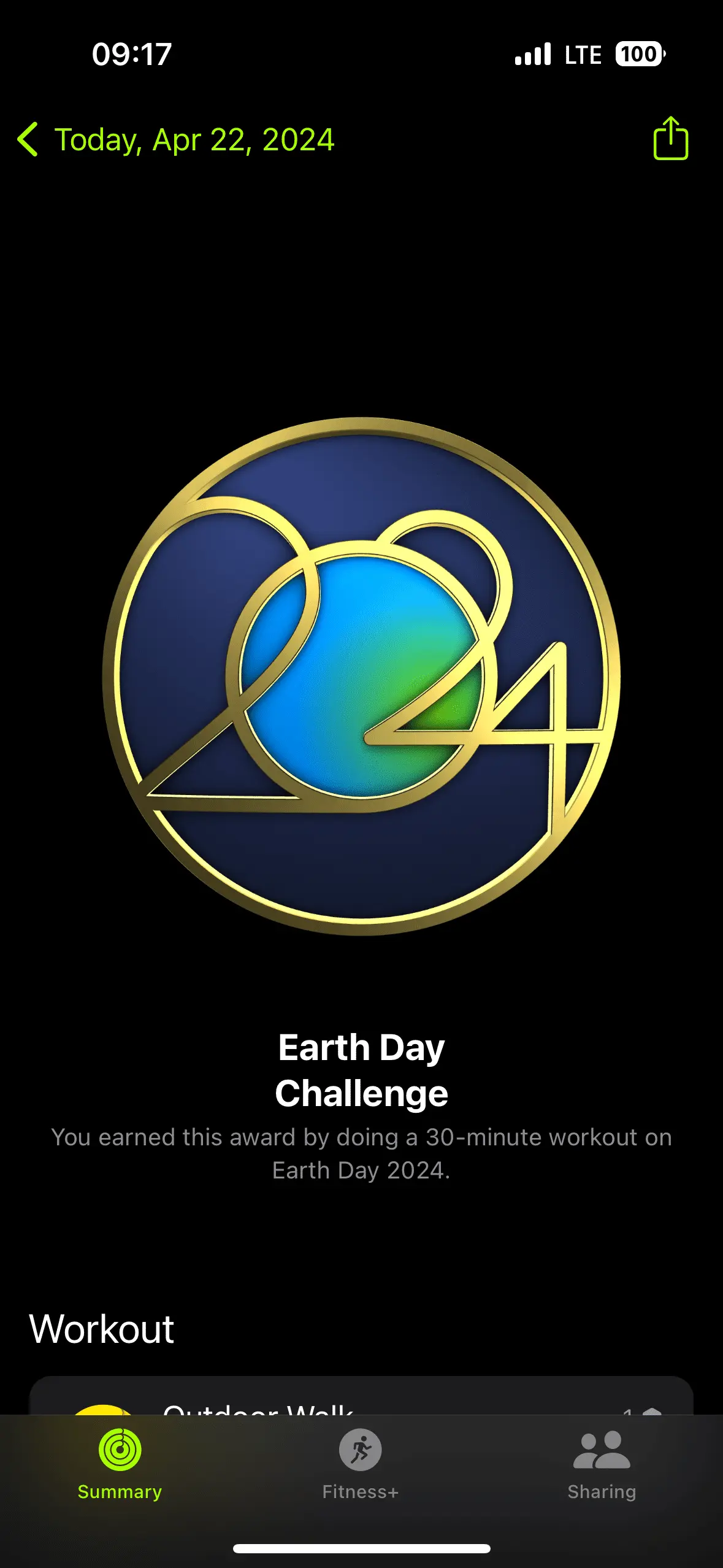Go back to Today, Apr 22, 2024
Image resolution: width=723 pixels, height=1568 pixels.
tap(175, 140)
